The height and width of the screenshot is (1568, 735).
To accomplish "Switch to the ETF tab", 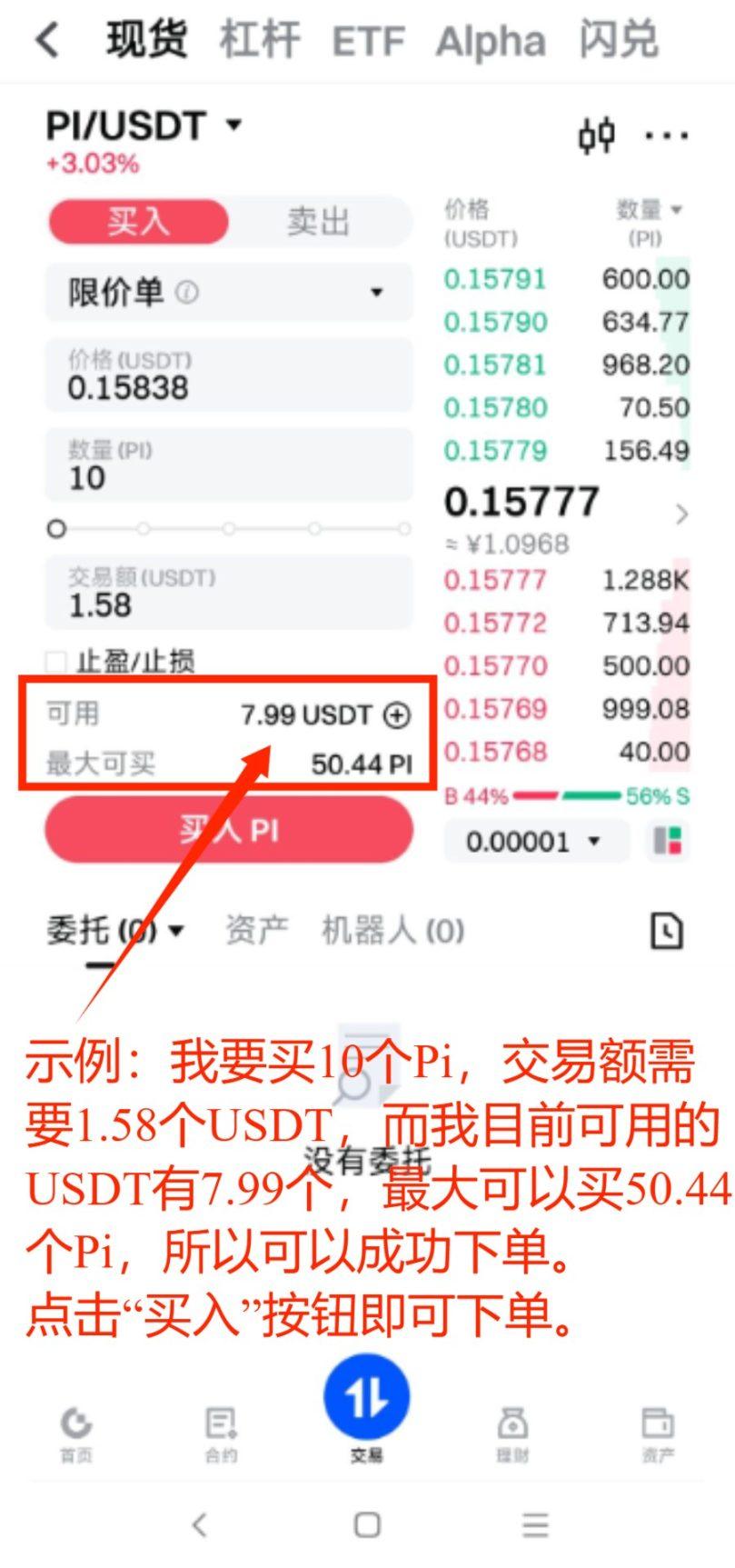I will pyautogui.click(x=368, y=41).
